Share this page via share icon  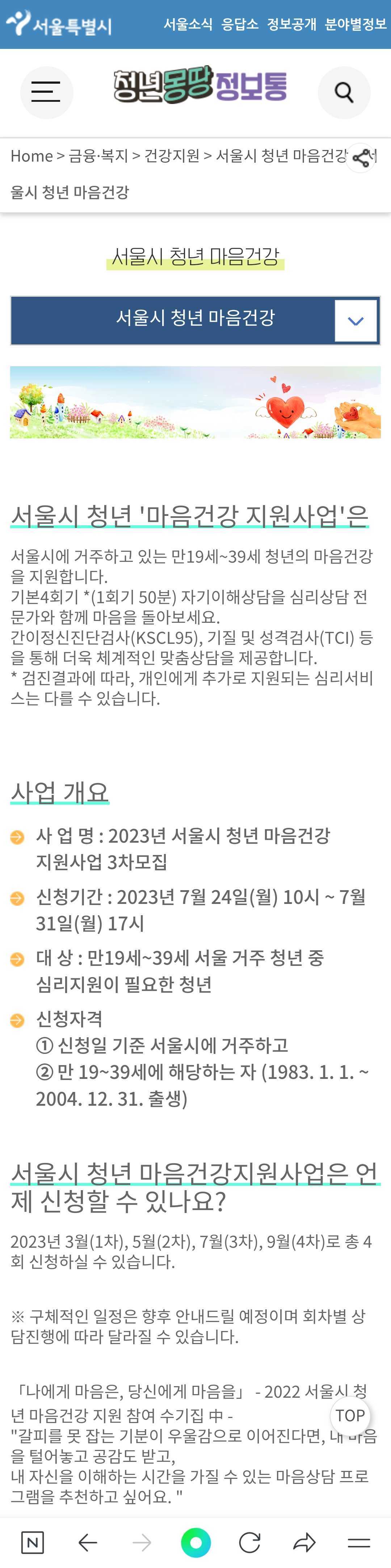(361, 158)
